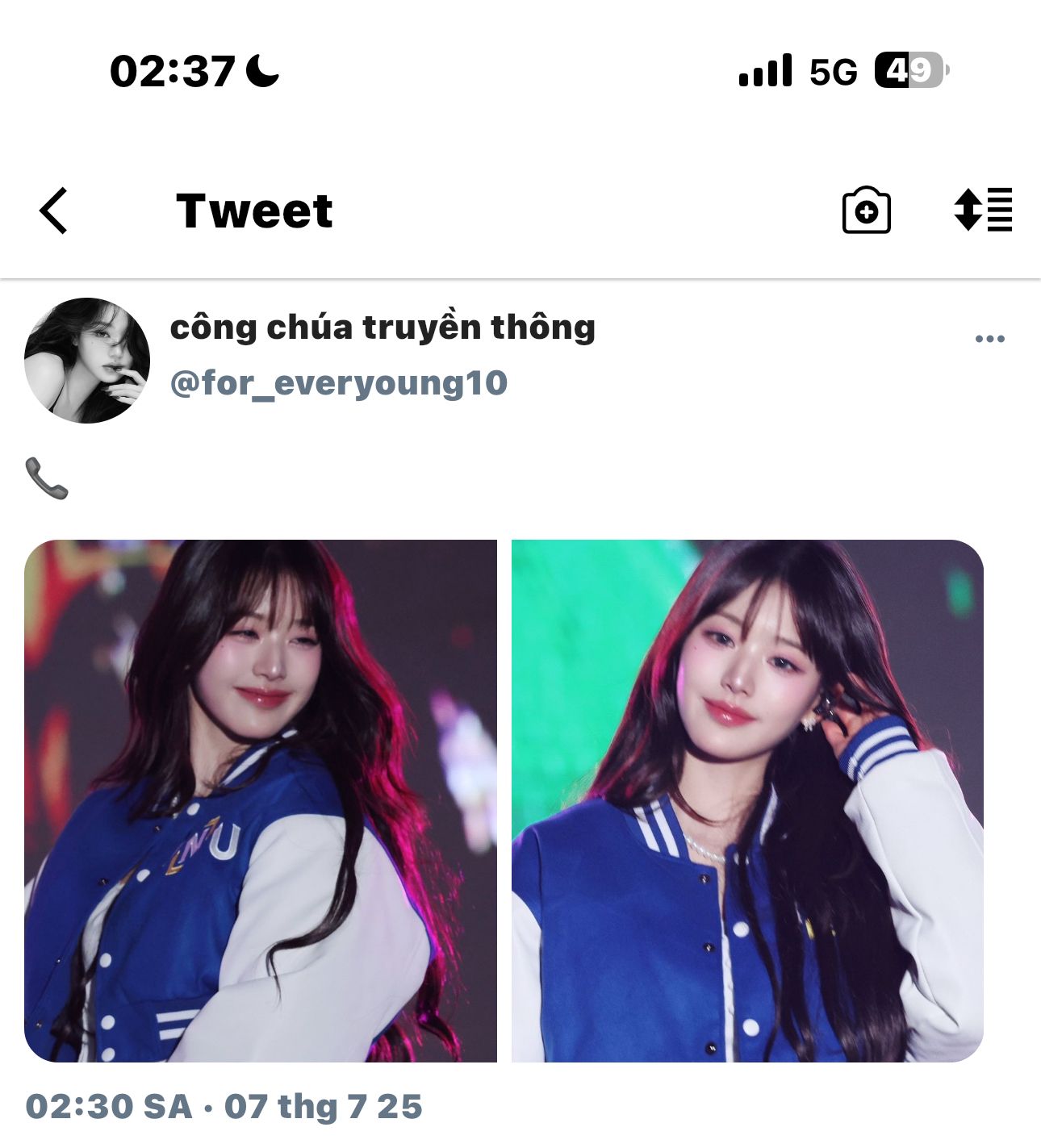Tap the camera plus icon
The height and width of the screenshot is (1148, 1041).
tap(866, 211)
